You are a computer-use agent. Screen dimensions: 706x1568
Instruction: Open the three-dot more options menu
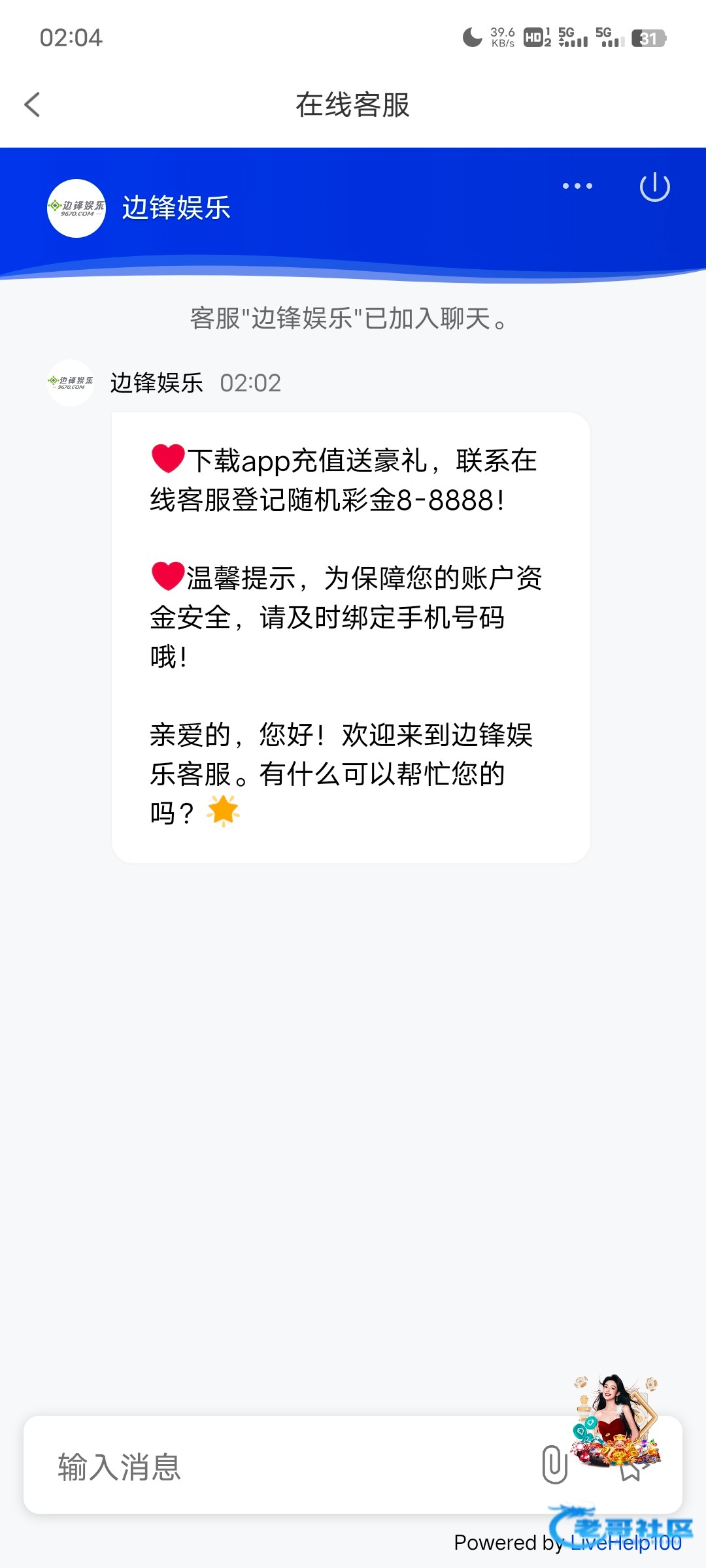point(577,186)
